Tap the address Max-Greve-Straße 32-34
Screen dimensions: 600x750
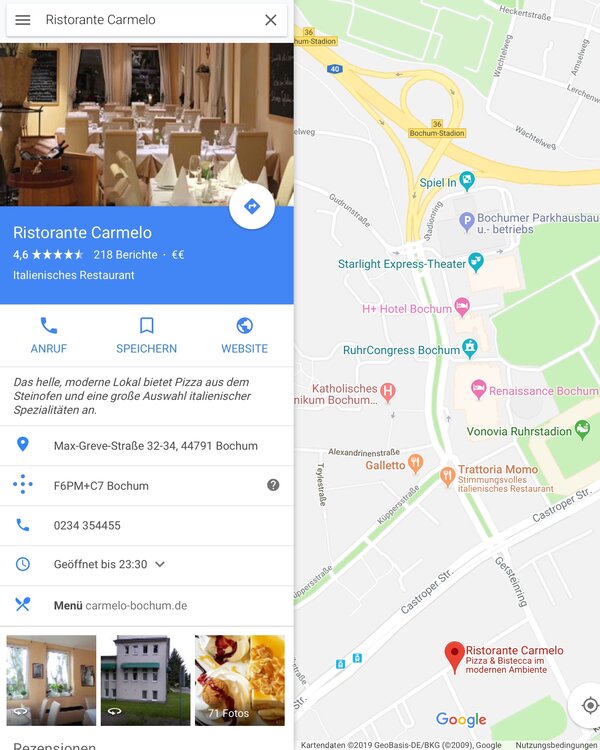[155, 446]
